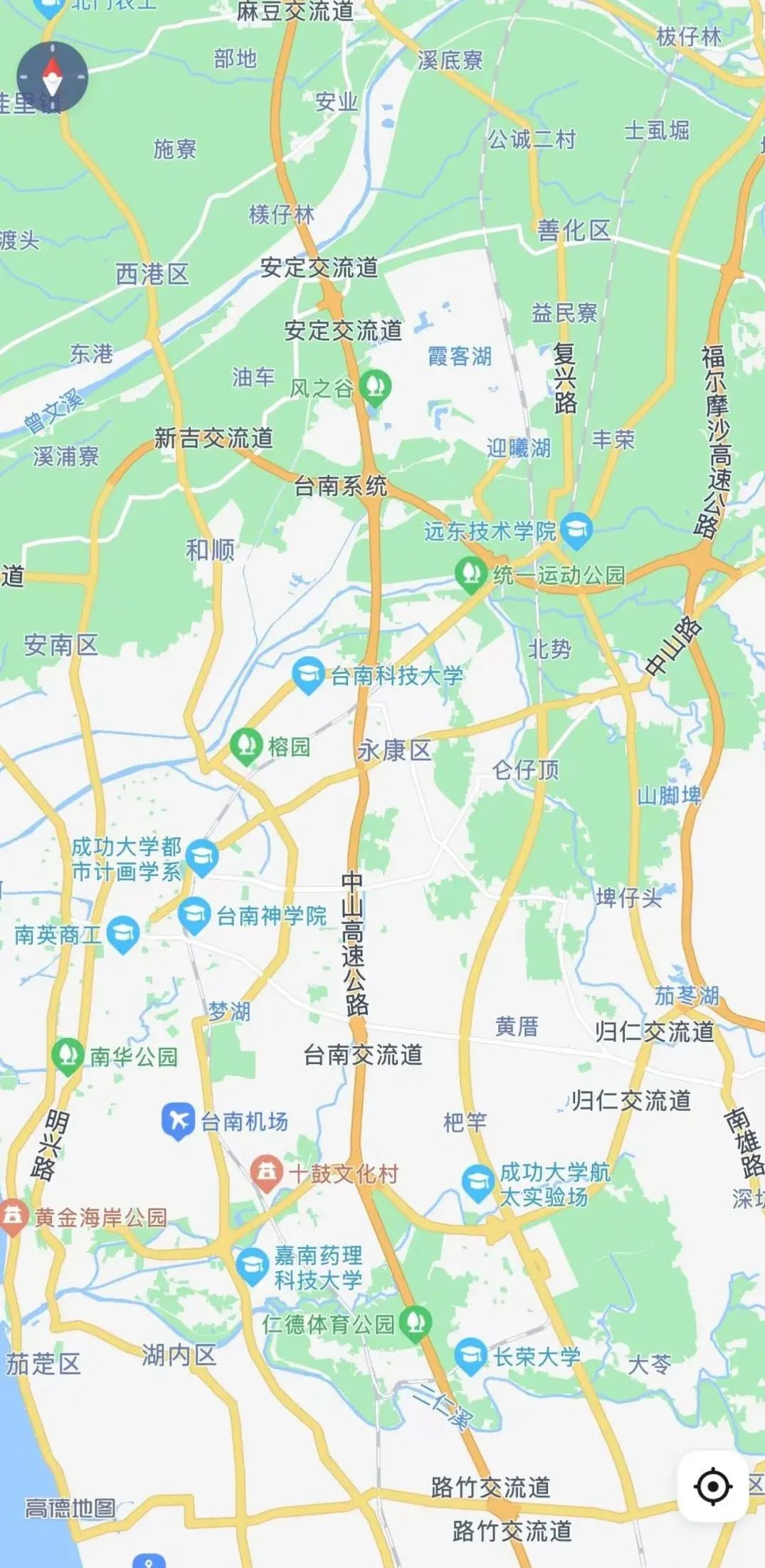Screen dimensions: 765x1568
Task: Tap the 嘉南药理科技大学 marker
Action: click(x=252, y=1267)
